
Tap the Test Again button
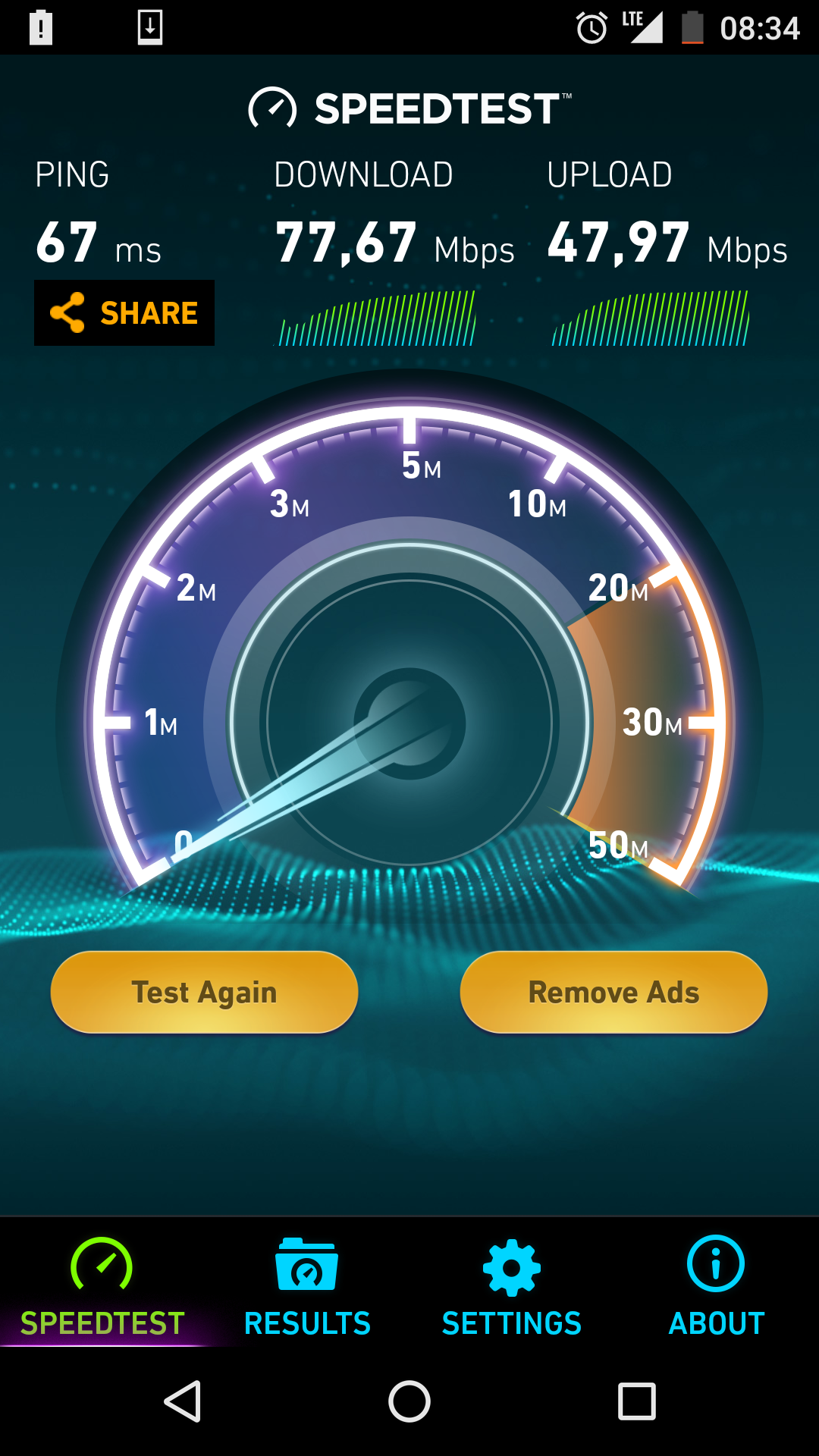pos(204,992)
